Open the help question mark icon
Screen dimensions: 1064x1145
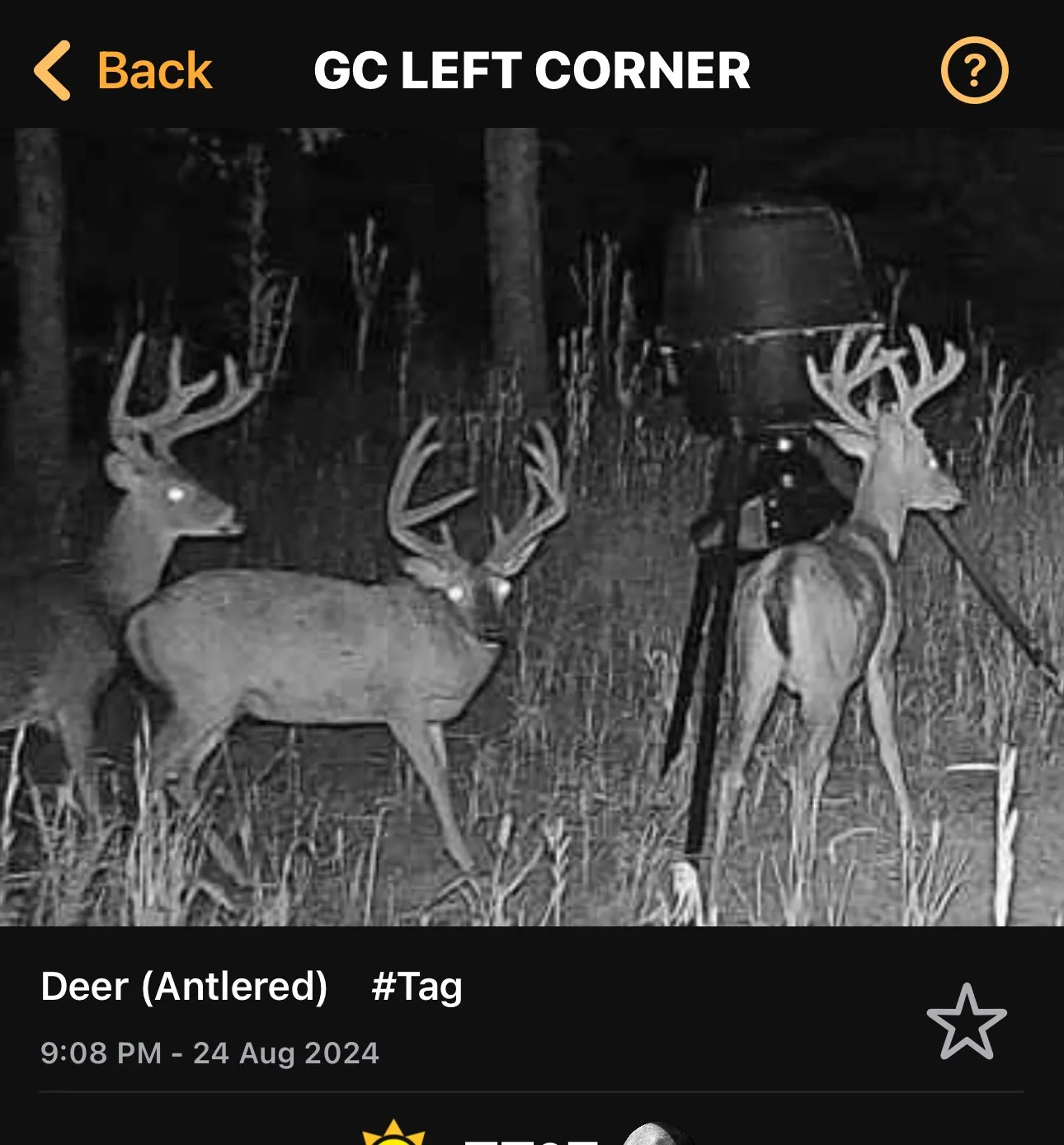coord(974,71)
